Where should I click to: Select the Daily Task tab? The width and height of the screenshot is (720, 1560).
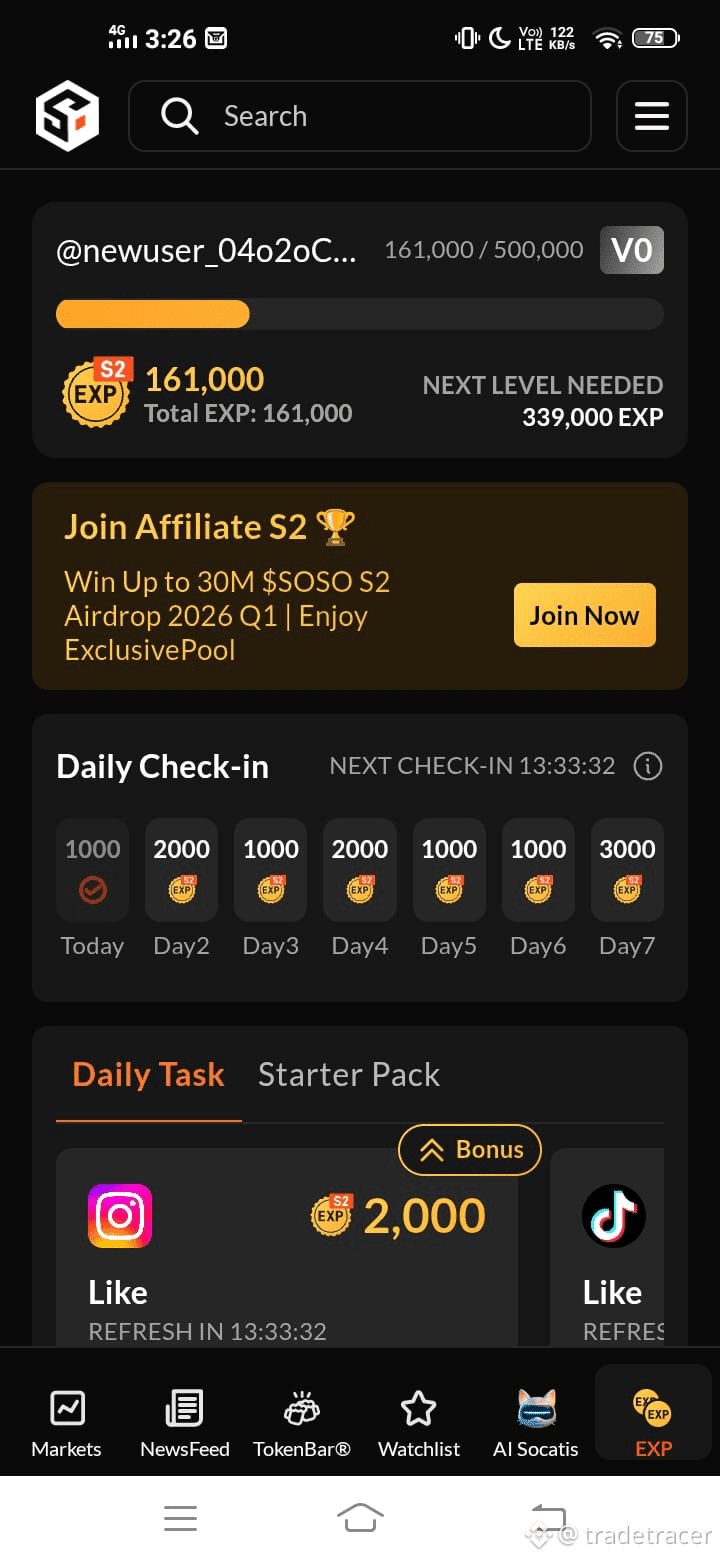pyautogui.click(x=148, y=1074)
